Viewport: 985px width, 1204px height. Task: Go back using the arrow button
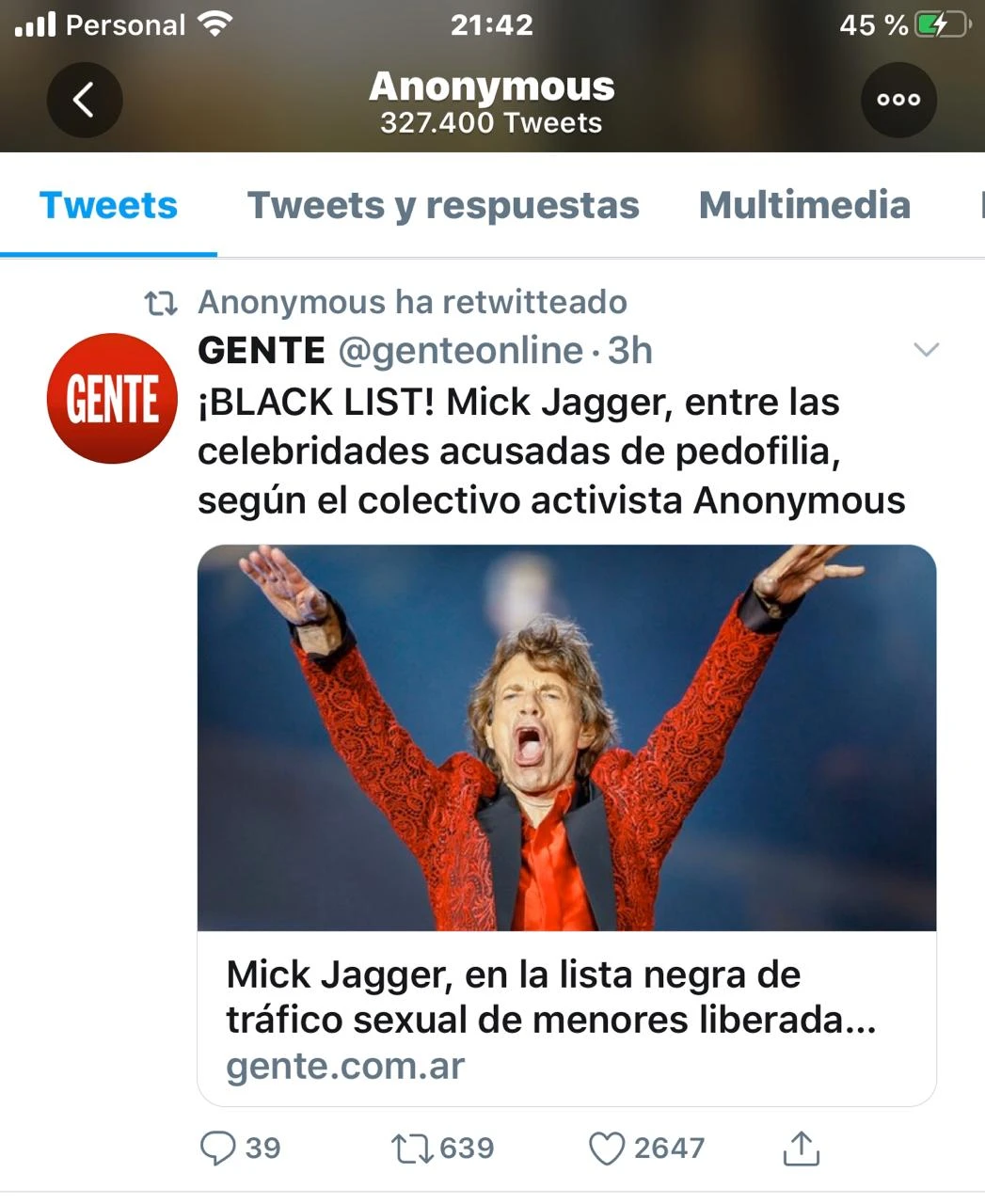(x=85, y=100)
